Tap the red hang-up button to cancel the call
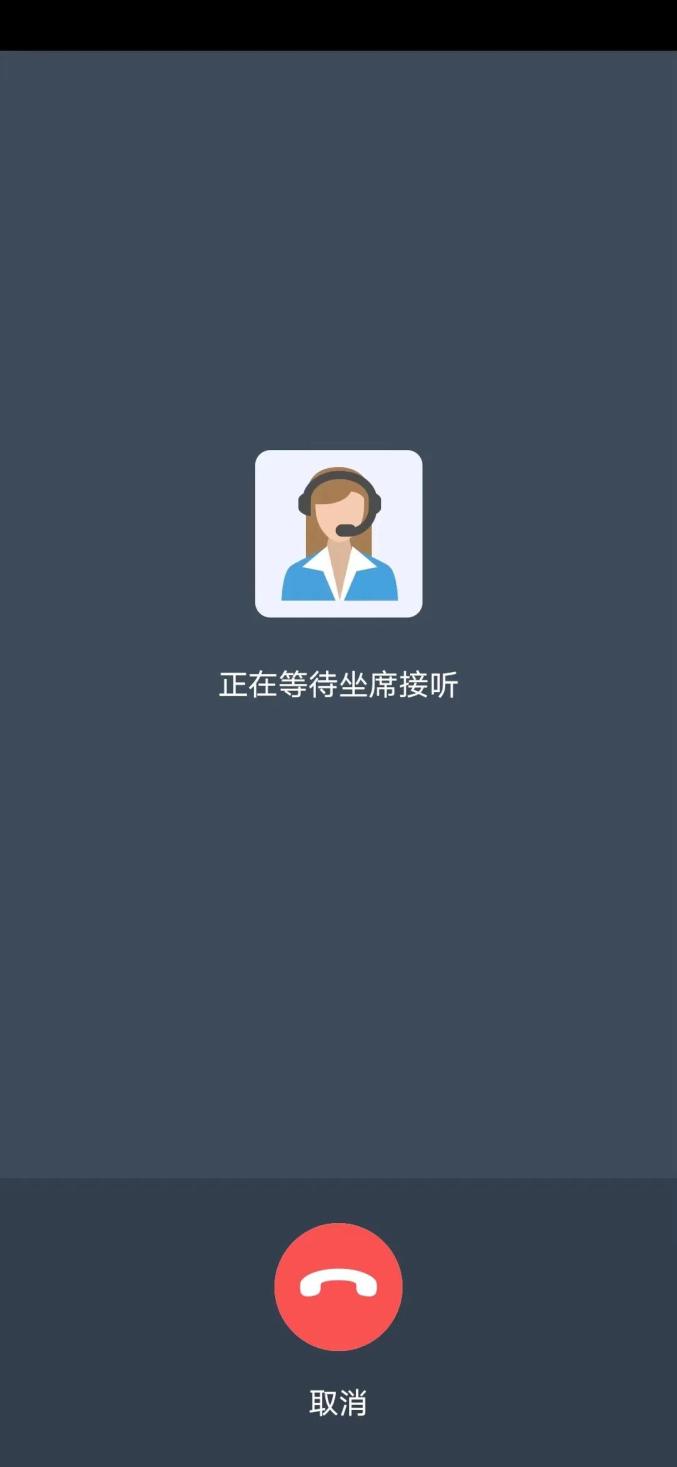Image resolution: width=677 pixels, height=1467 pixels. click(338, 1286)
